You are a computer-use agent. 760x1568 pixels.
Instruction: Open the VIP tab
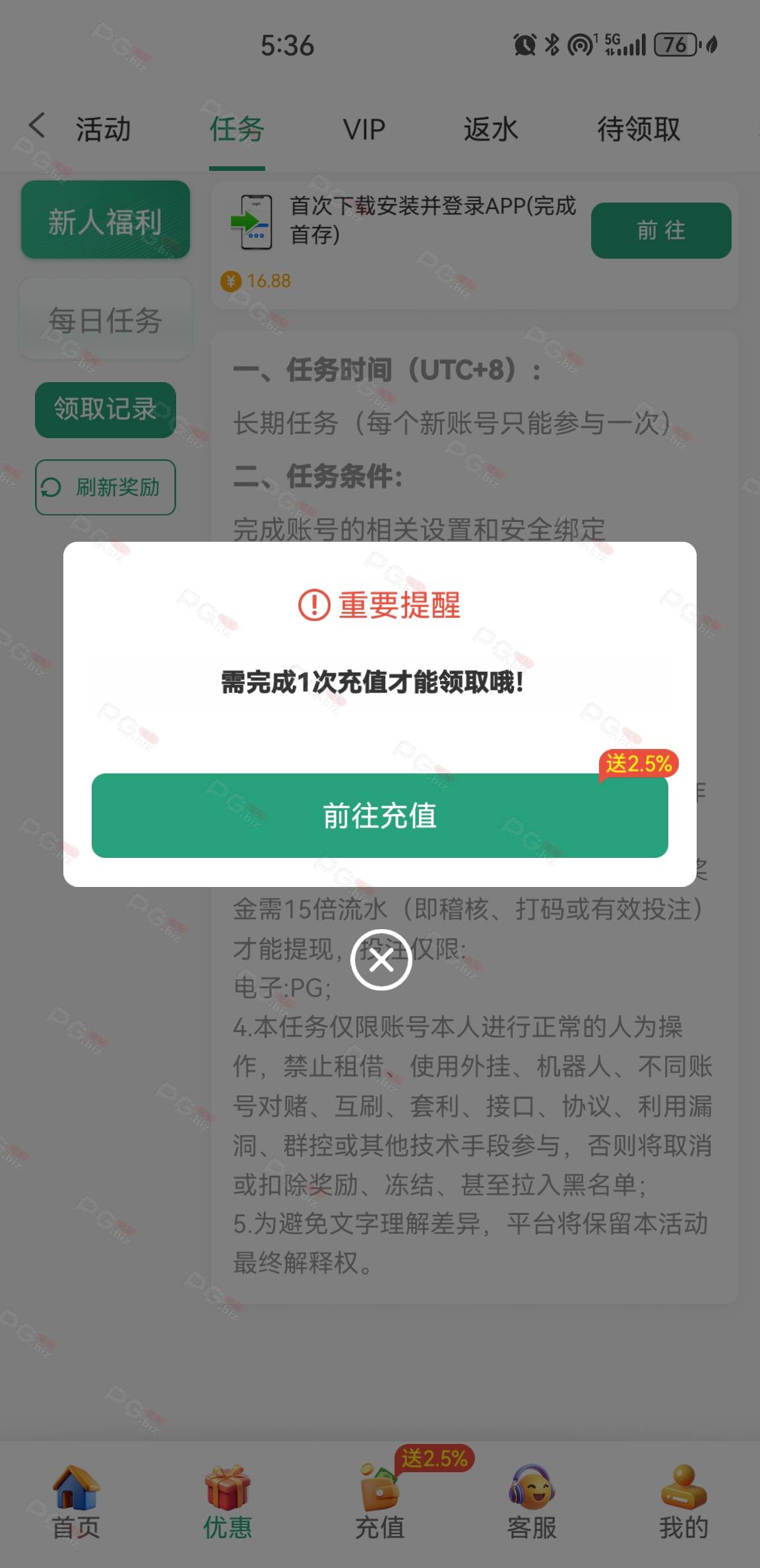[364, 129]
